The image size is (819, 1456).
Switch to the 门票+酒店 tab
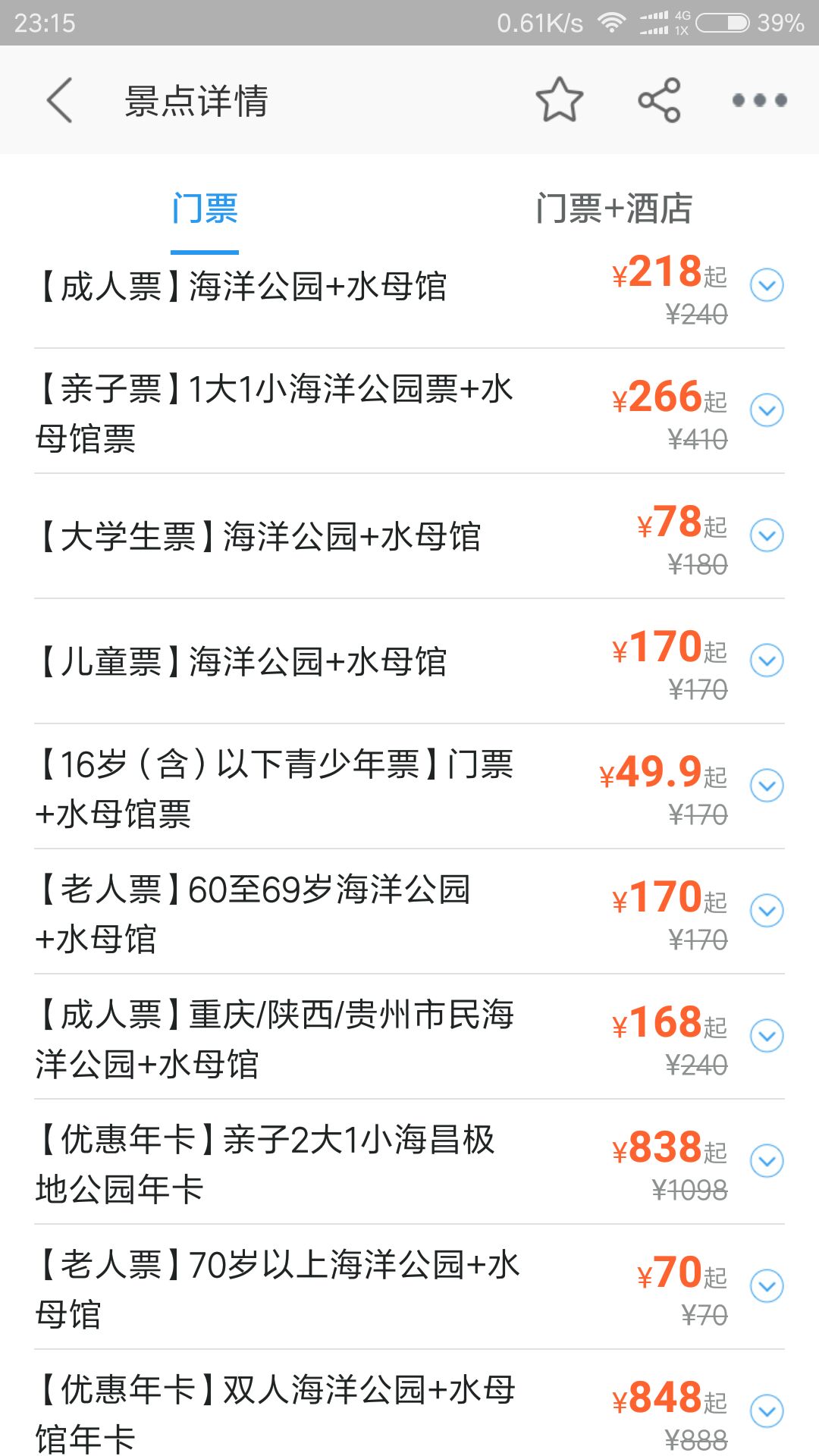click(x=613, y=209)
